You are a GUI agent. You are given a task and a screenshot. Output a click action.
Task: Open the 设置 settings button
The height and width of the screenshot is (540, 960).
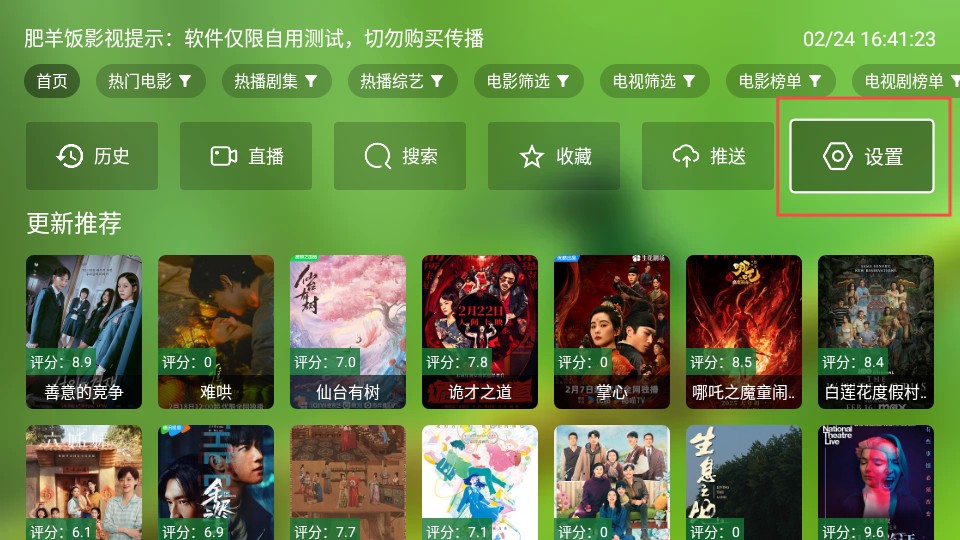tap(862, 157)
